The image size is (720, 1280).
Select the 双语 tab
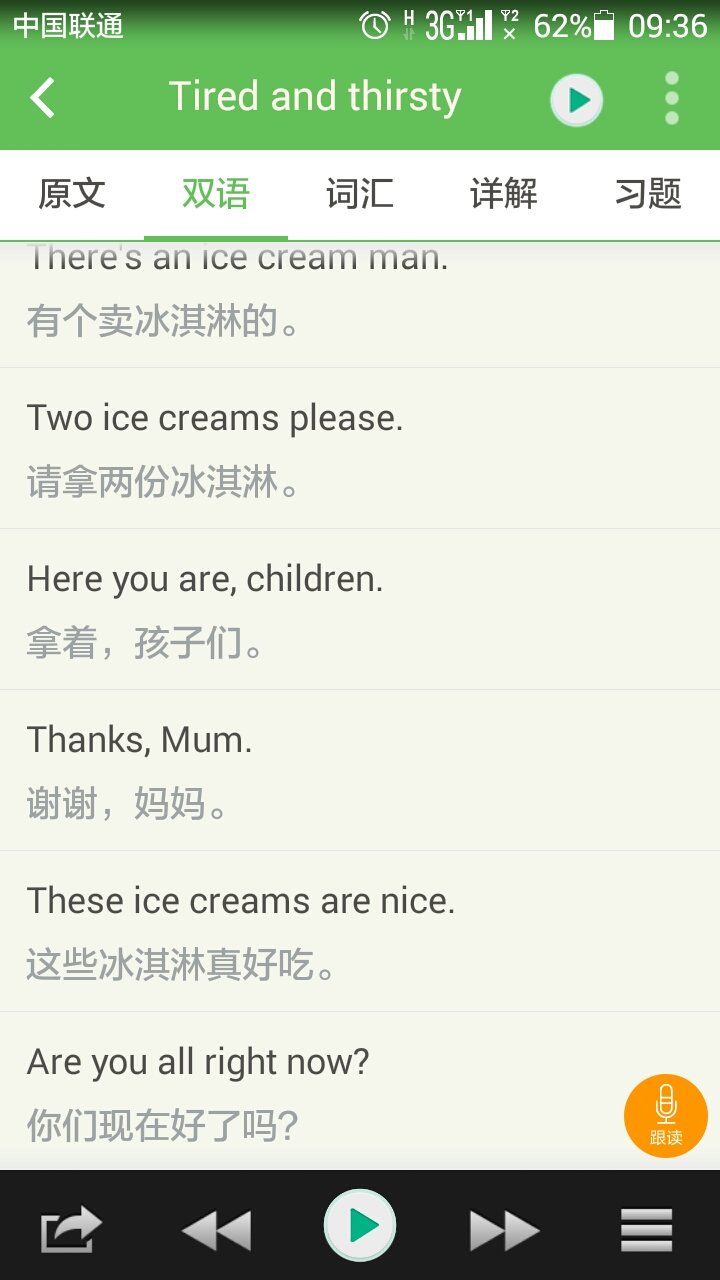[x=215, y=194]
